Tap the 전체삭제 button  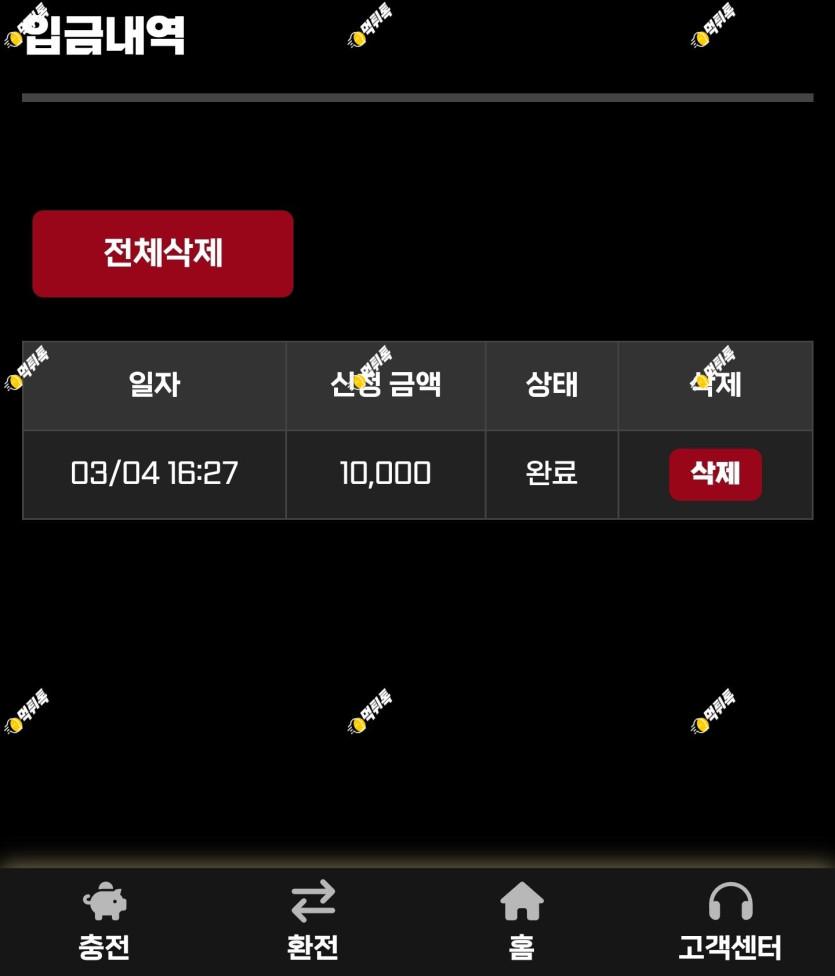(163, 253)
